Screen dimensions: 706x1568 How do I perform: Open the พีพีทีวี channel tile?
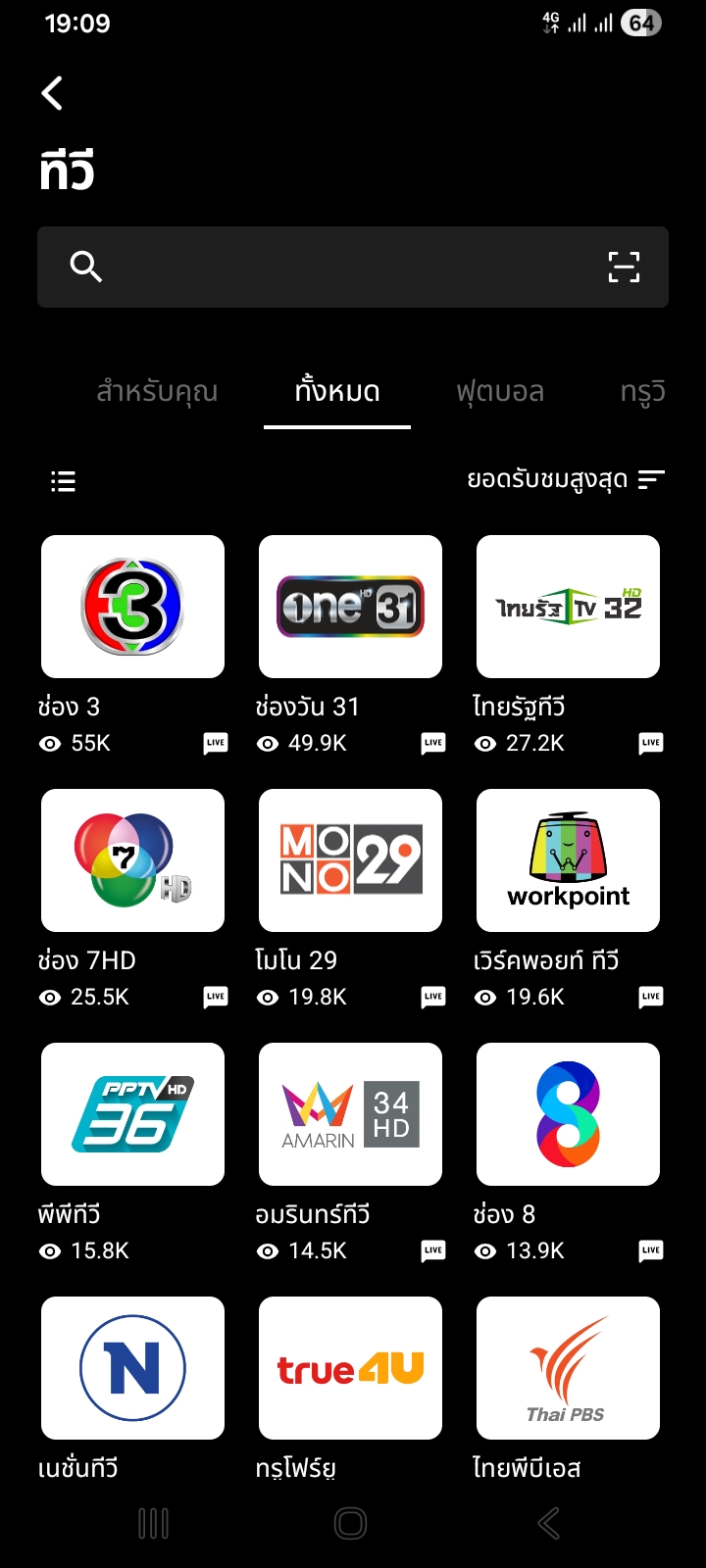click(x=132, y=1114)
